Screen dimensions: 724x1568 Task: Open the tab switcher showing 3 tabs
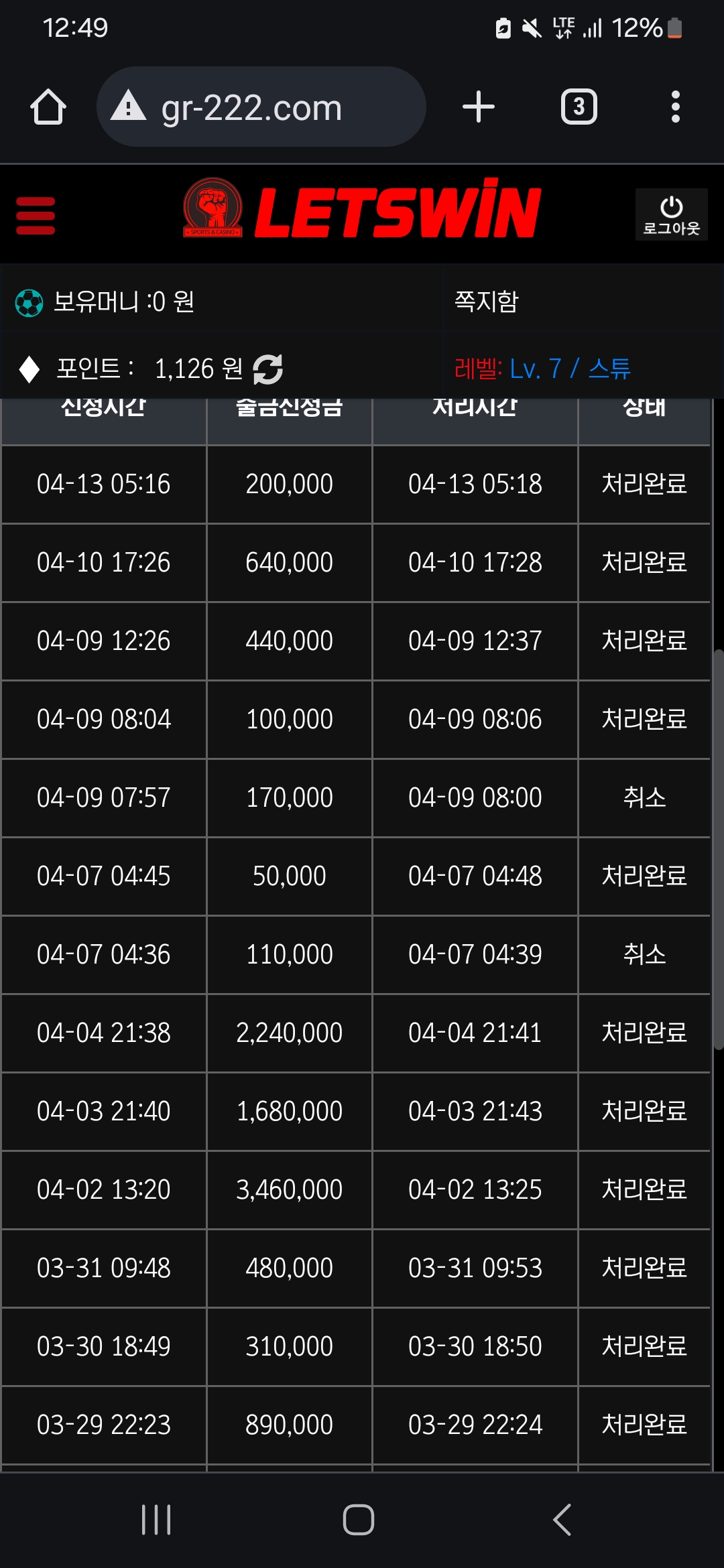coord(579,107)
